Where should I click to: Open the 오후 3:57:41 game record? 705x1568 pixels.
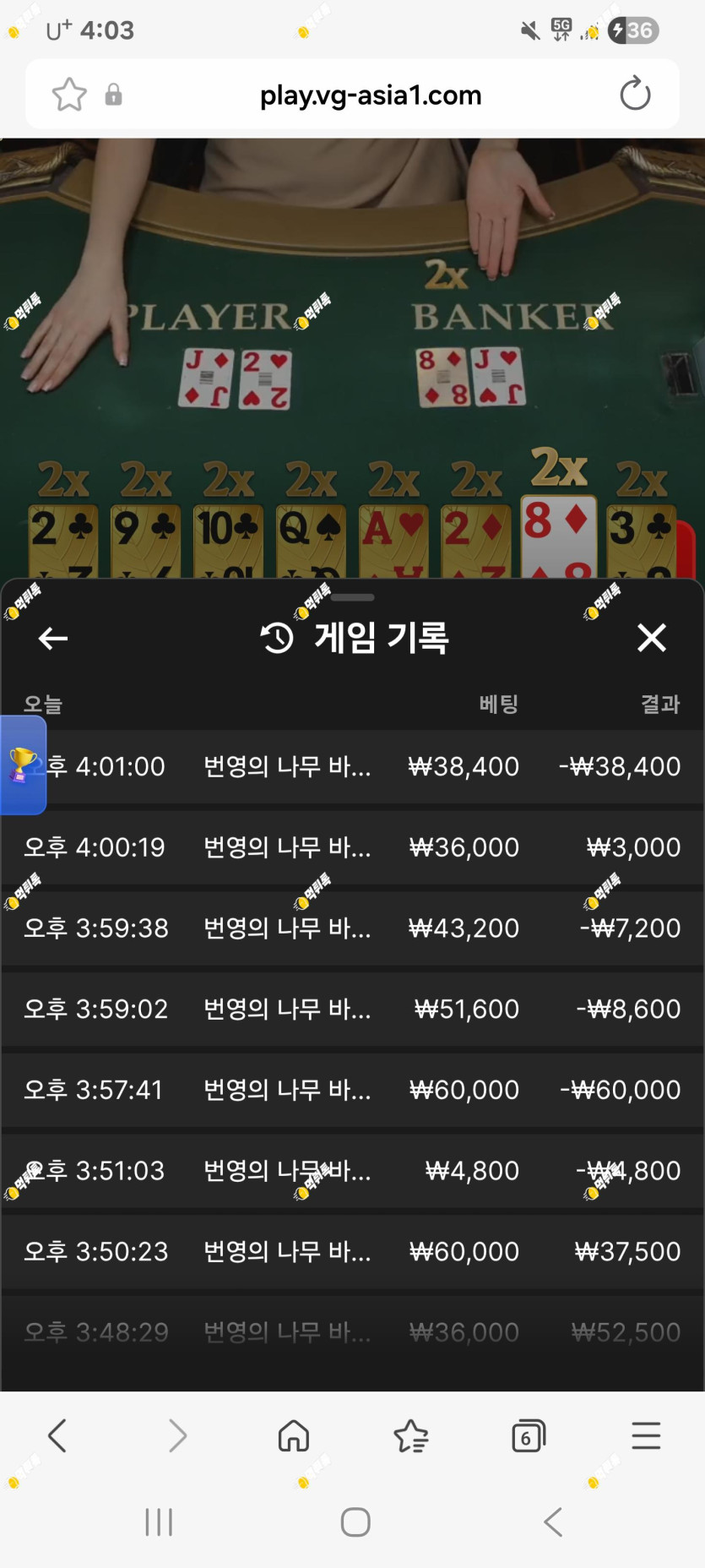(352, 1090)
